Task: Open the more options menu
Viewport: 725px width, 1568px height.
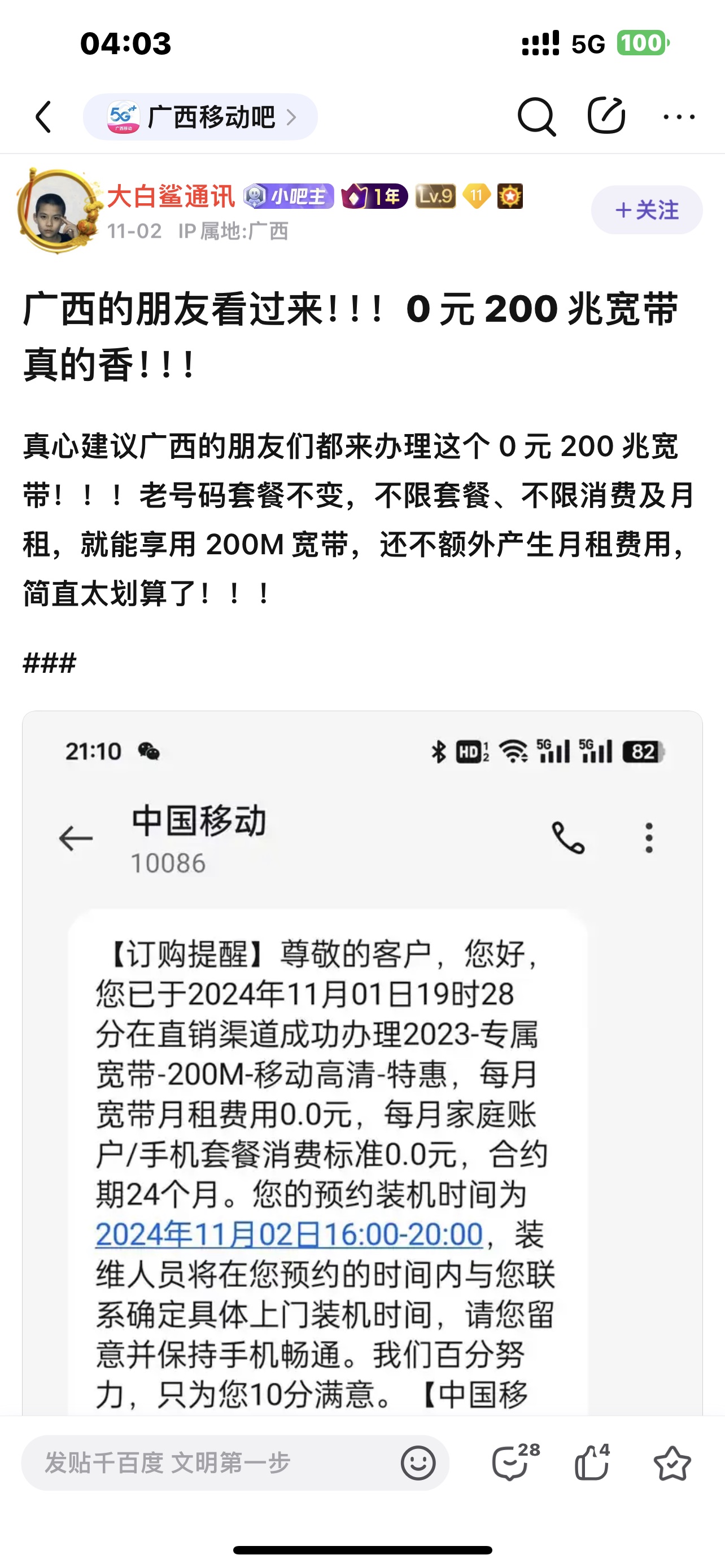Action: (679, 117)
